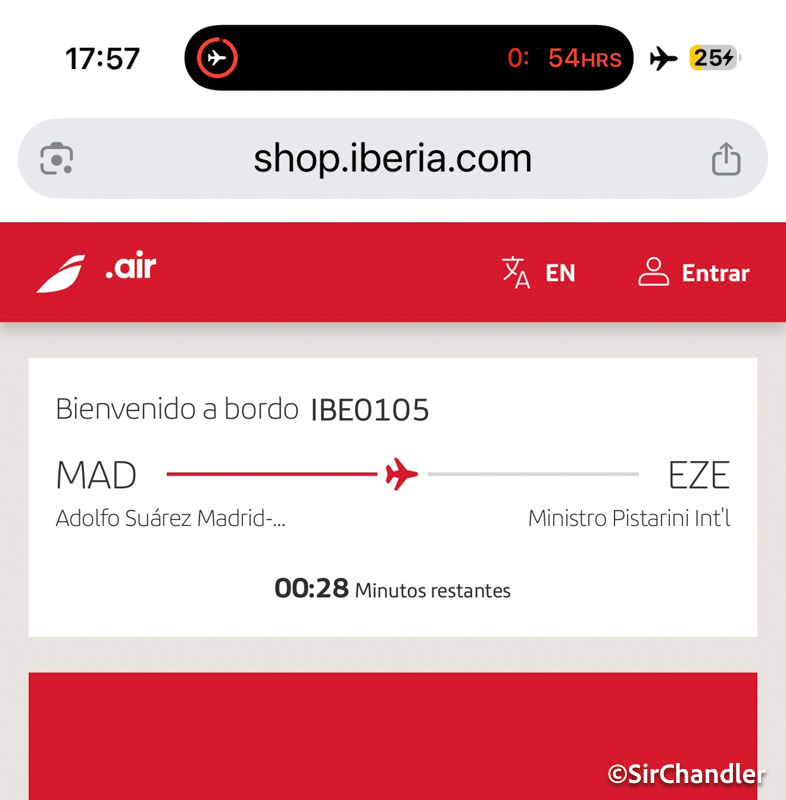Open the page reader options icon
This screenshot has height=800, width=786.
(57, 159)
